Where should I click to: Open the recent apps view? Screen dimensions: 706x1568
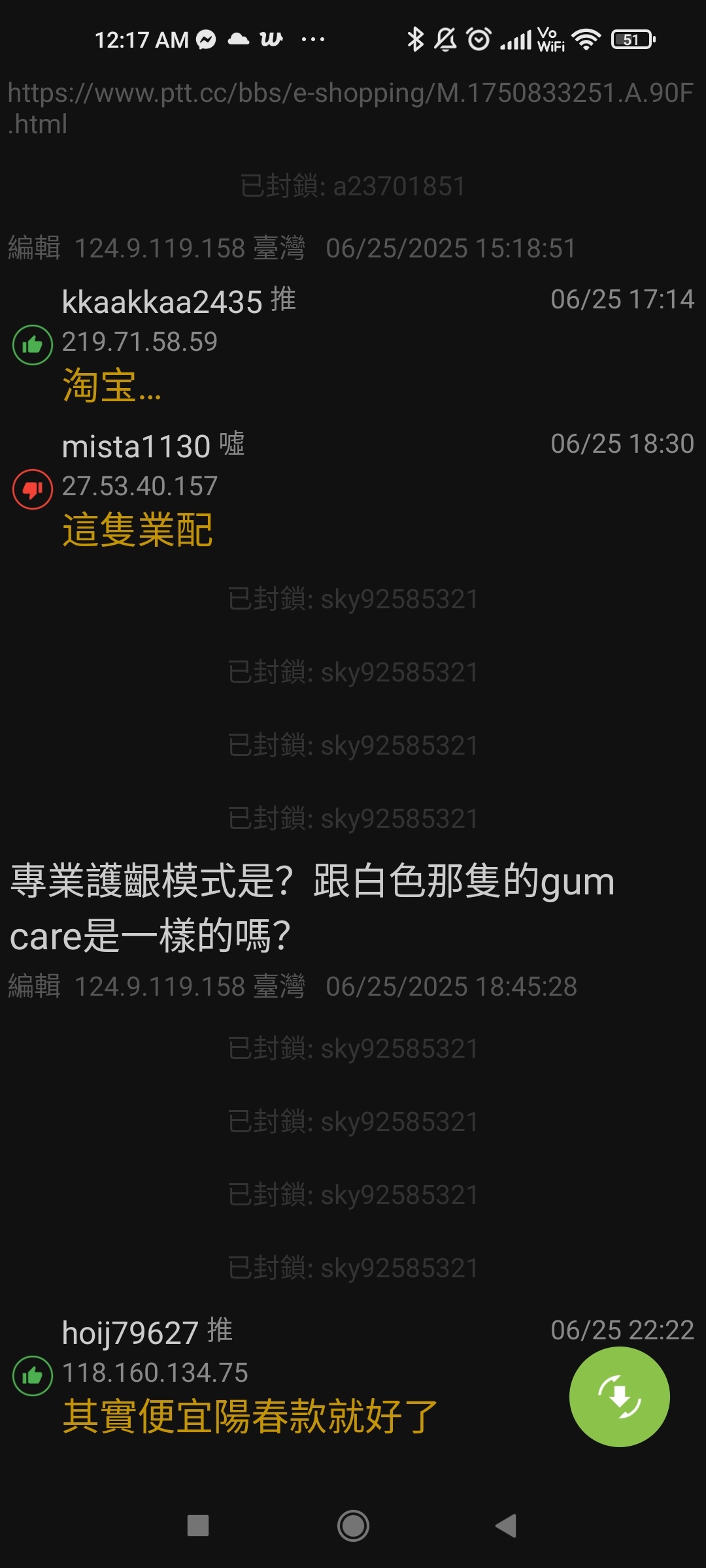(198, 1526)
